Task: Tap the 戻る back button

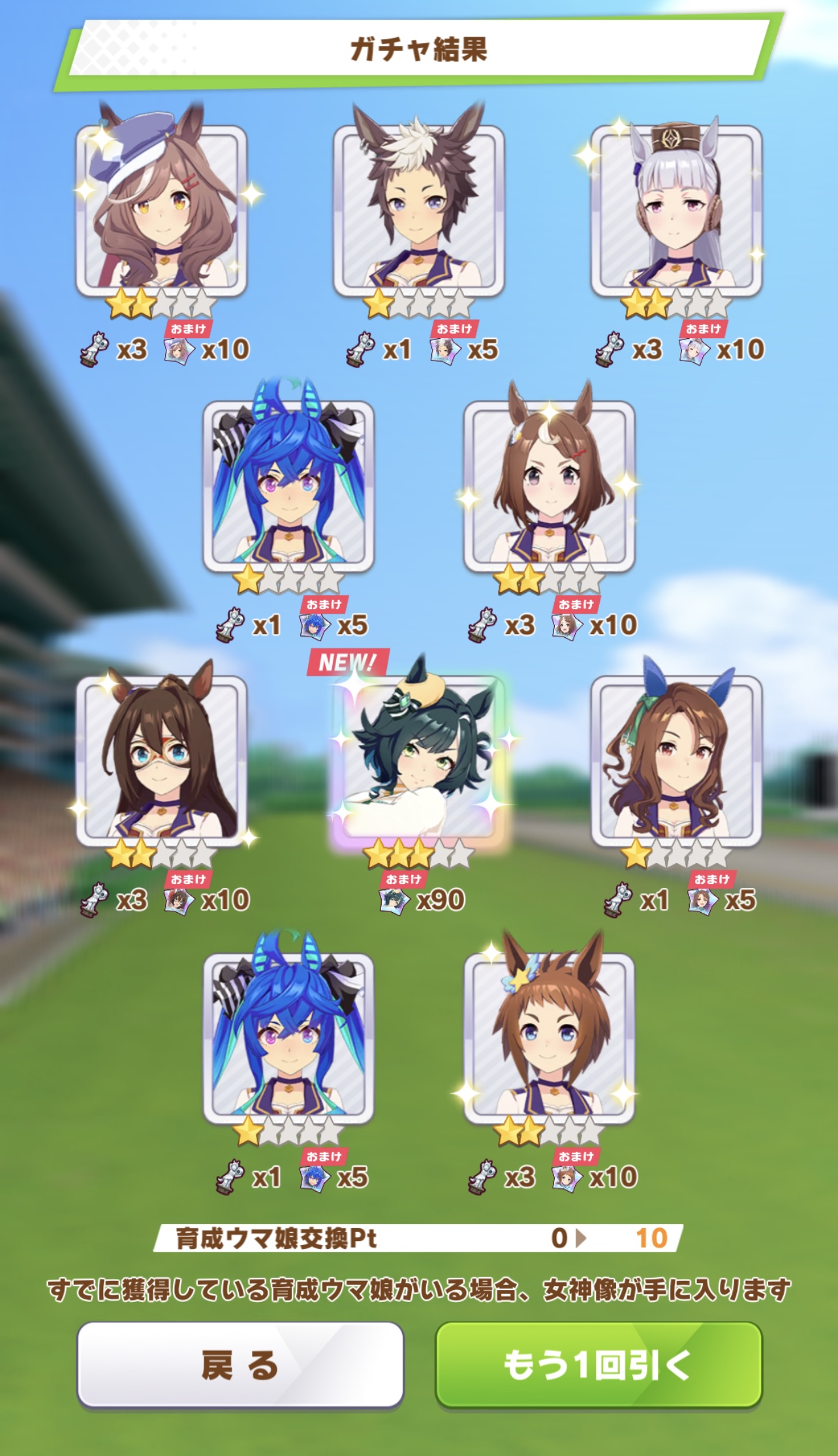Action: coord(240,1364)
